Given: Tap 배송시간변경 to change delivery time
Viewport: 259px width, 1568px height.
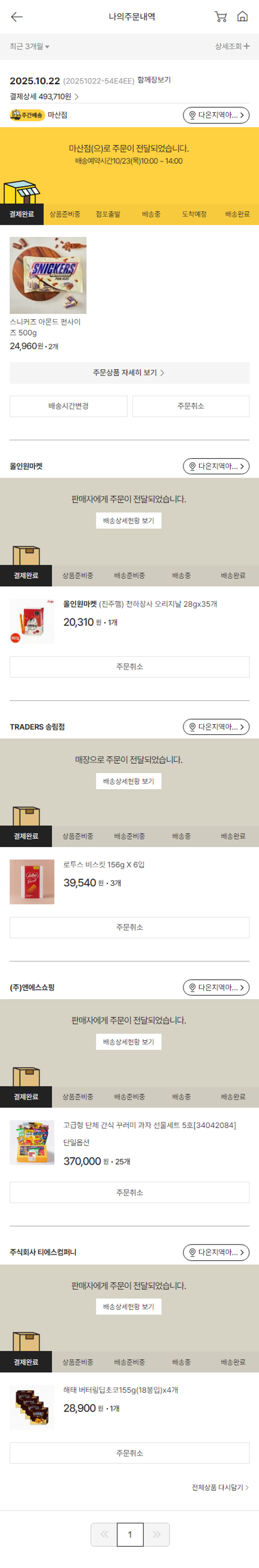Looking at the screenshot, I should pyautogui.click(x=68, y=406).
